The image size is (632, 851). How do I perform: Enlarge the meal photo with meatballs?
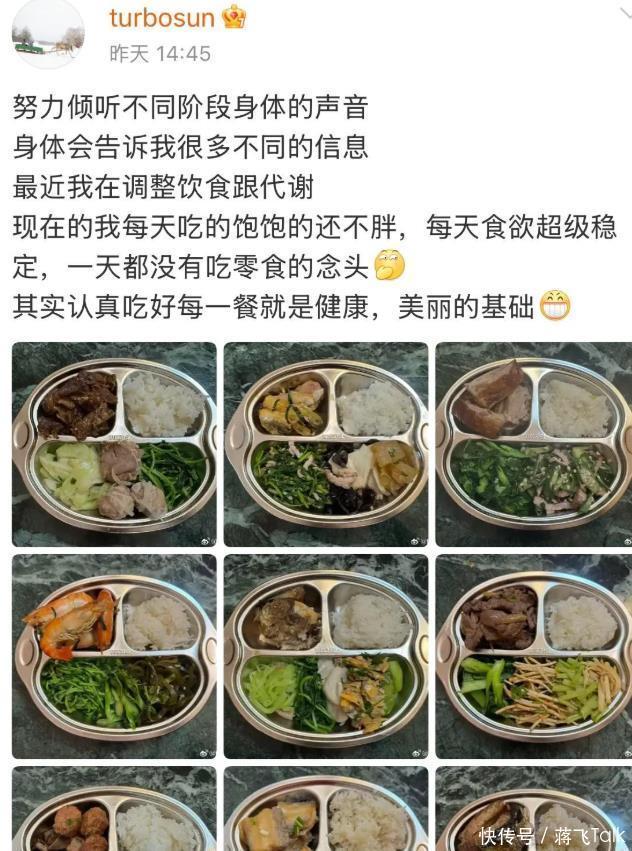tap(114, 810)
